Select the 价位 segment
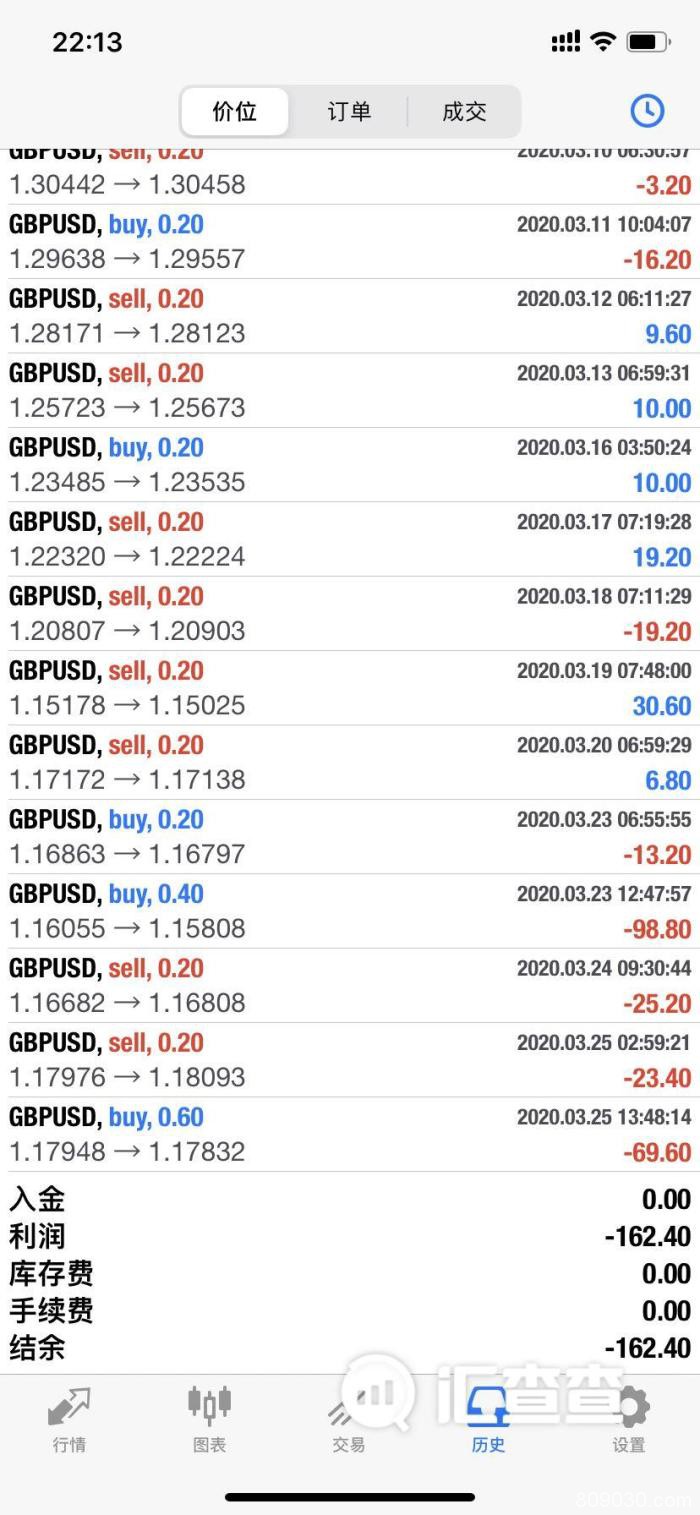The image size is (700, 1515). coord(235,111)
